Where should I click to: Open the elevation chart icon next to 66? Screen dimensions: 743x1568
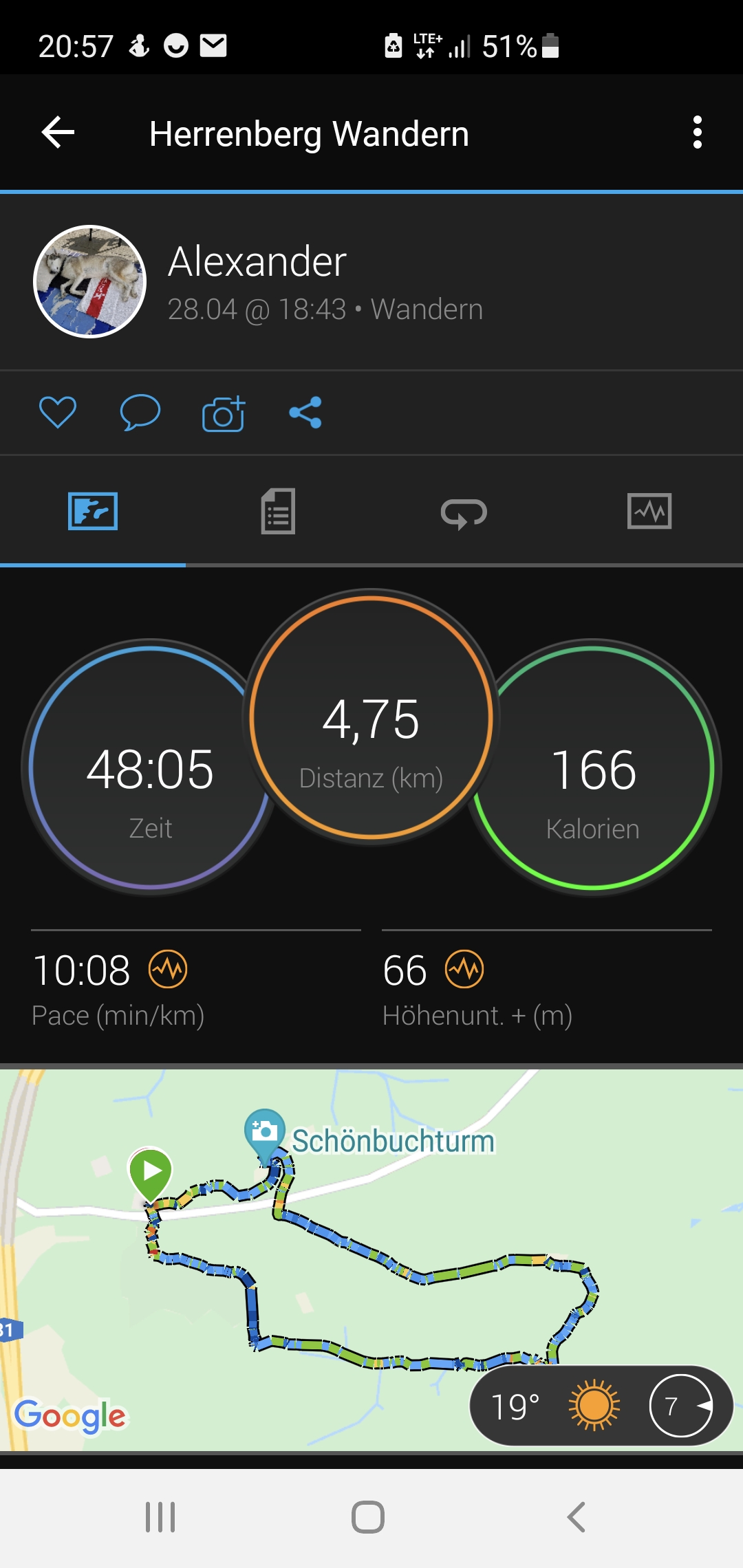(x=464, y=970)
